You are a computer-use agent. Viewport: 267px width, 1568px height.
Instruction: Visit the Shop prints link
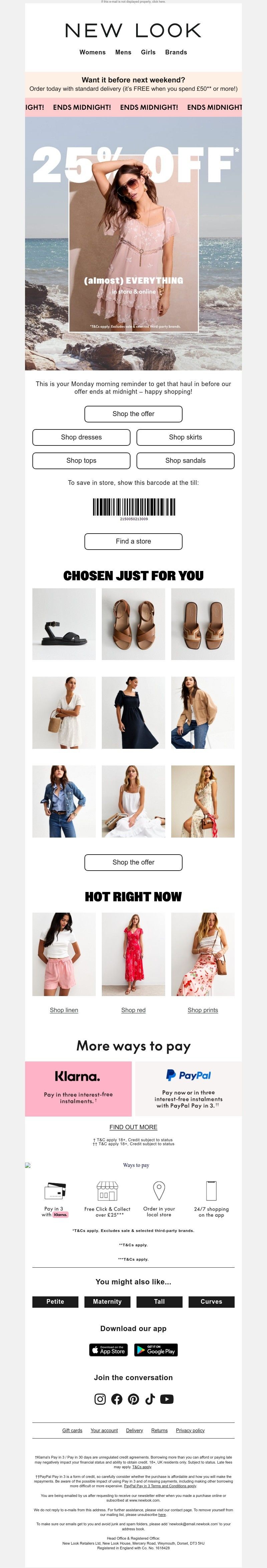[203, 1010]
